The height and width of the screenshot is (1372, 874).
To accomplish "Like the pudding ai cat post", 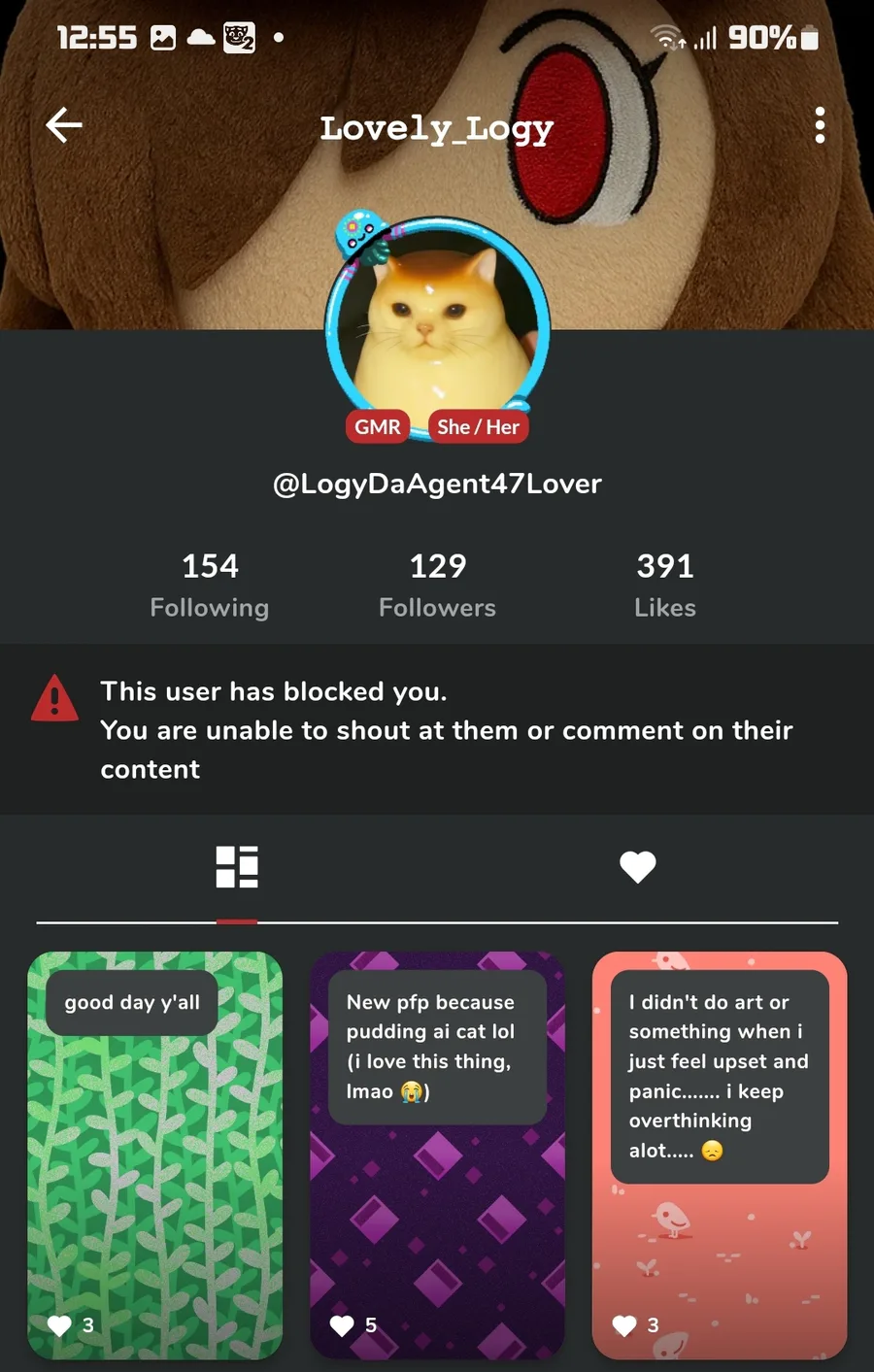I will tap(342, 1325).
